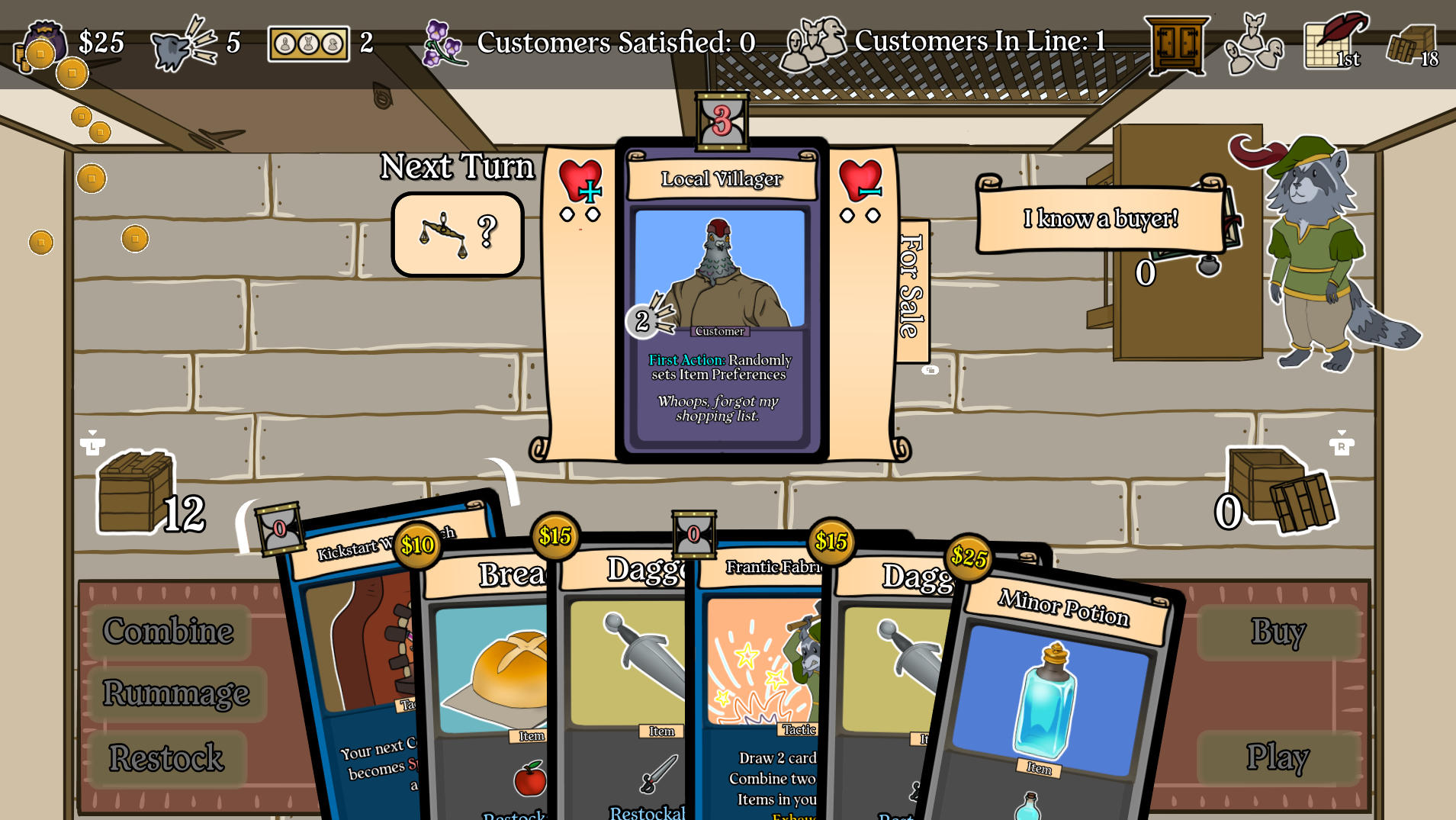Open the customers group icon beside the wardrobe
Viewport: 1456px width, 820px height.
click(x=1253, y=44)
